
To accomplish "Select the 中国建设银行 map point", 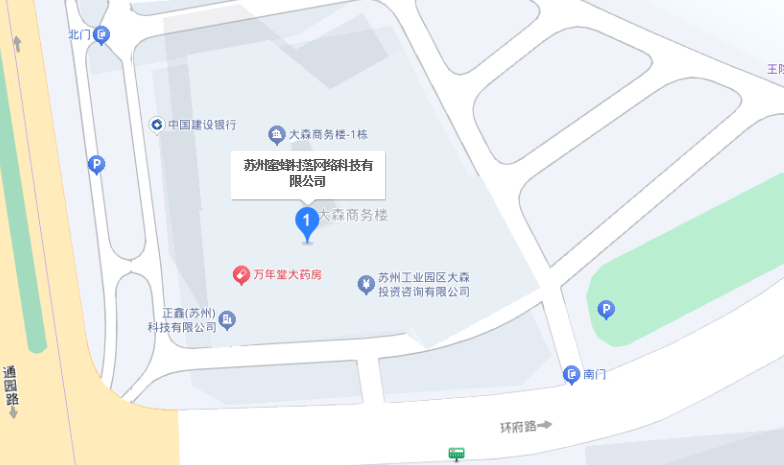I will tap(157, 125).
